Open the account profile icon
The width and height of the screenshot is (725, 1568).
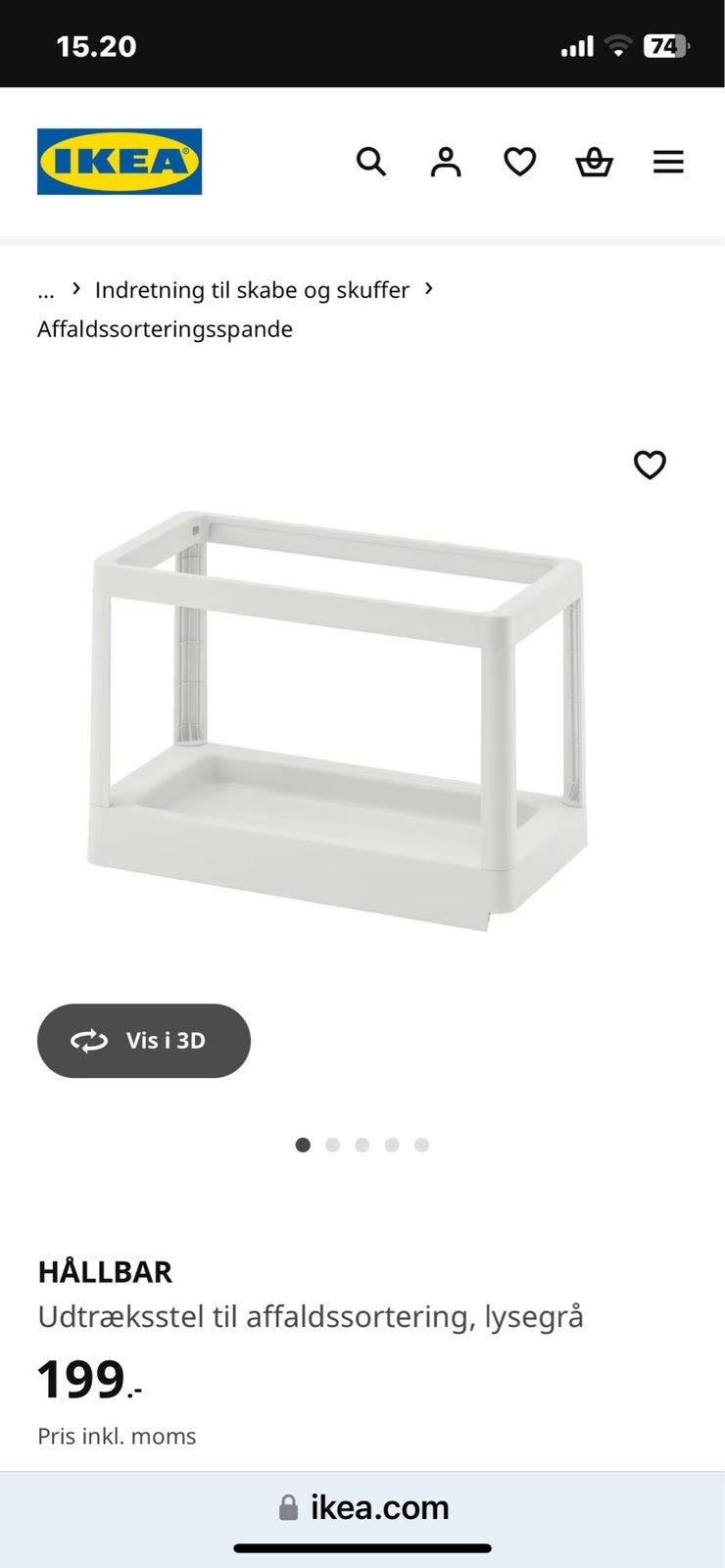[x=446, y=162]
